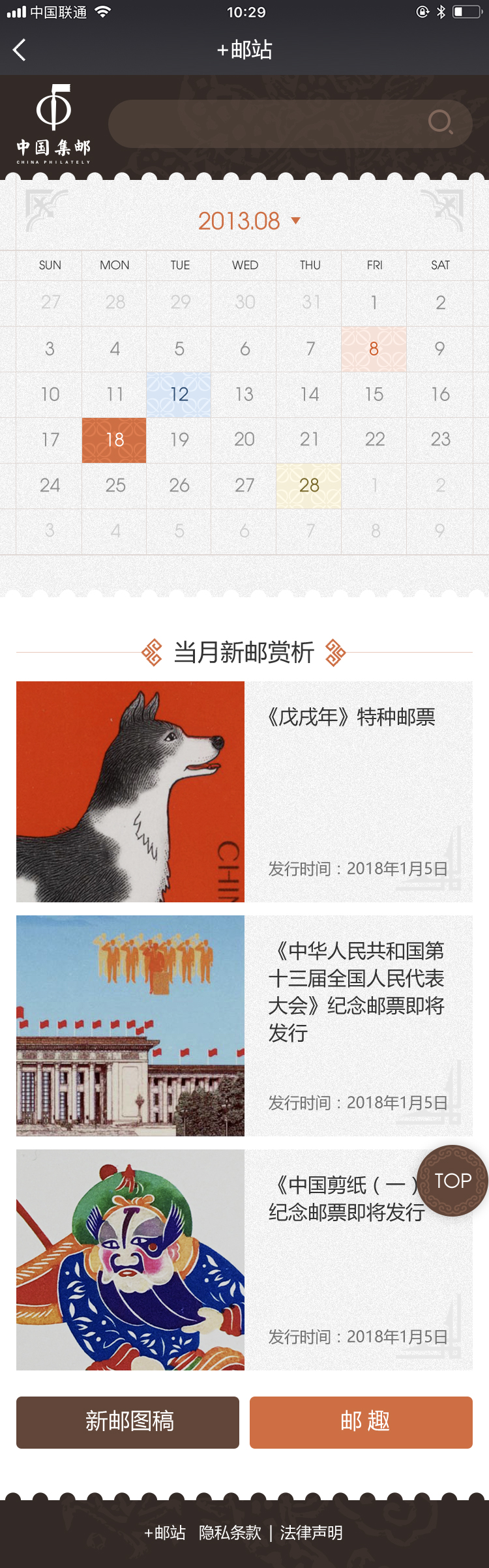Tap the search input field
The height and width of the screenshot is (1568, 489).
coord(267,123)
